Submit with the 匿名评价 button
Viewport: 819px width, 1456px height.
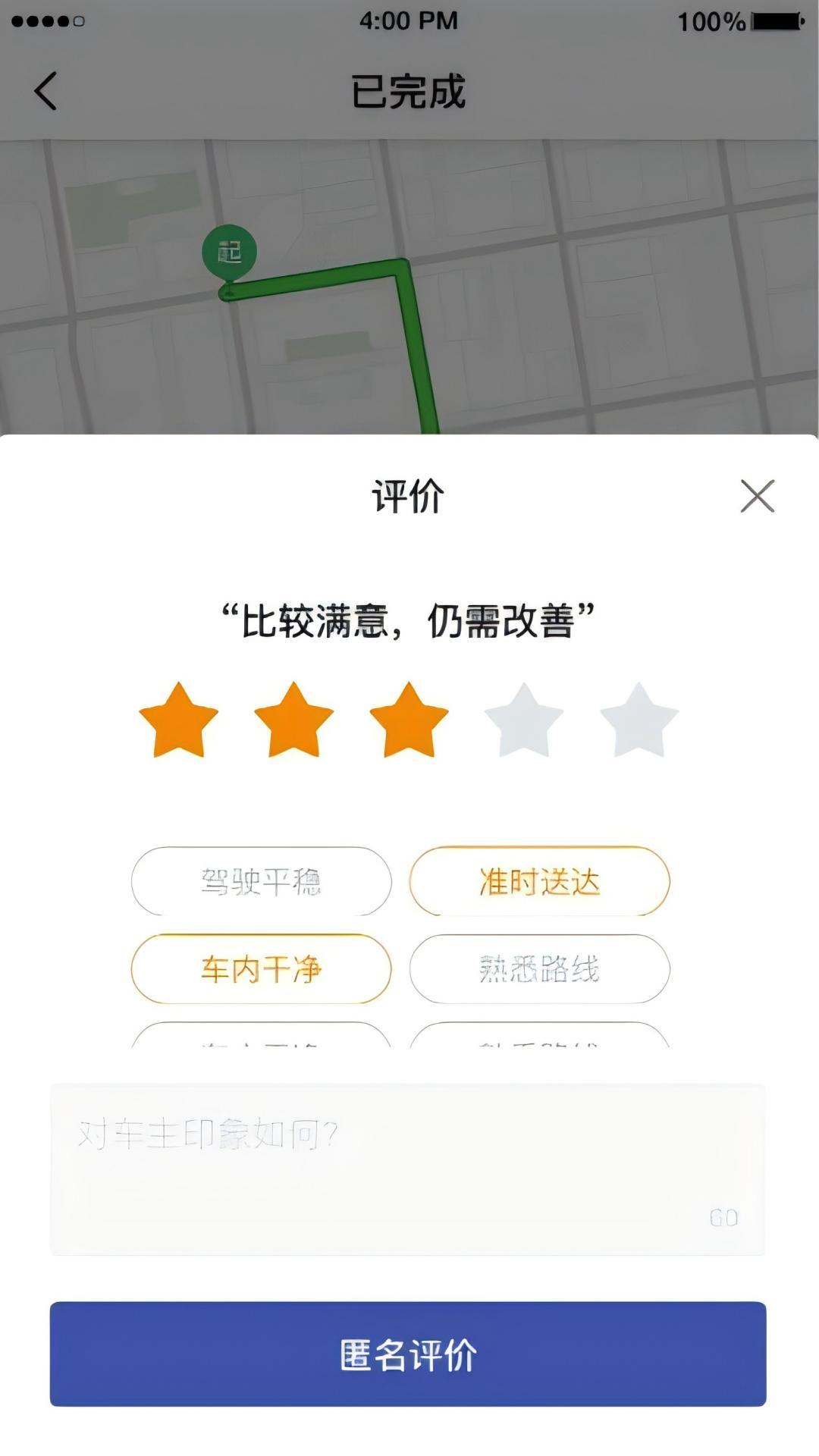408,1354
